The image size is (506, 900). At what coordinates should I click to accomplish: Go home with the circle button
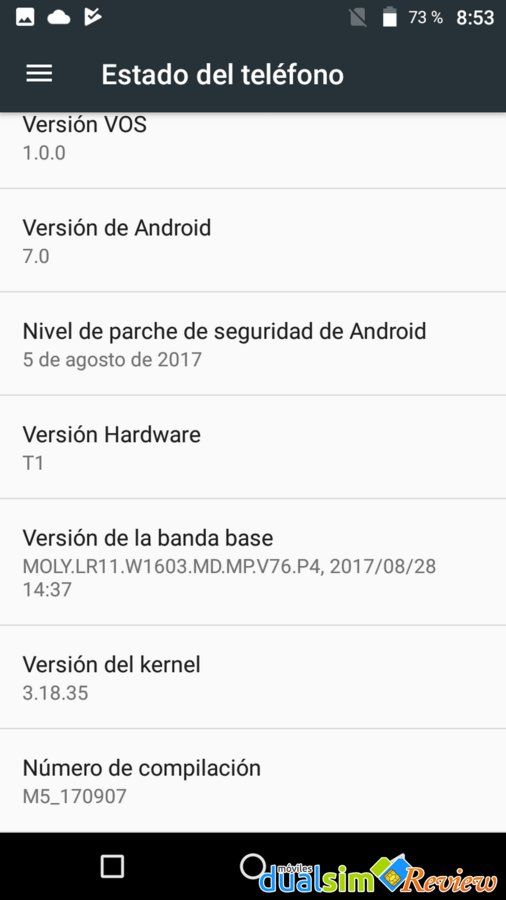[252, 866]
